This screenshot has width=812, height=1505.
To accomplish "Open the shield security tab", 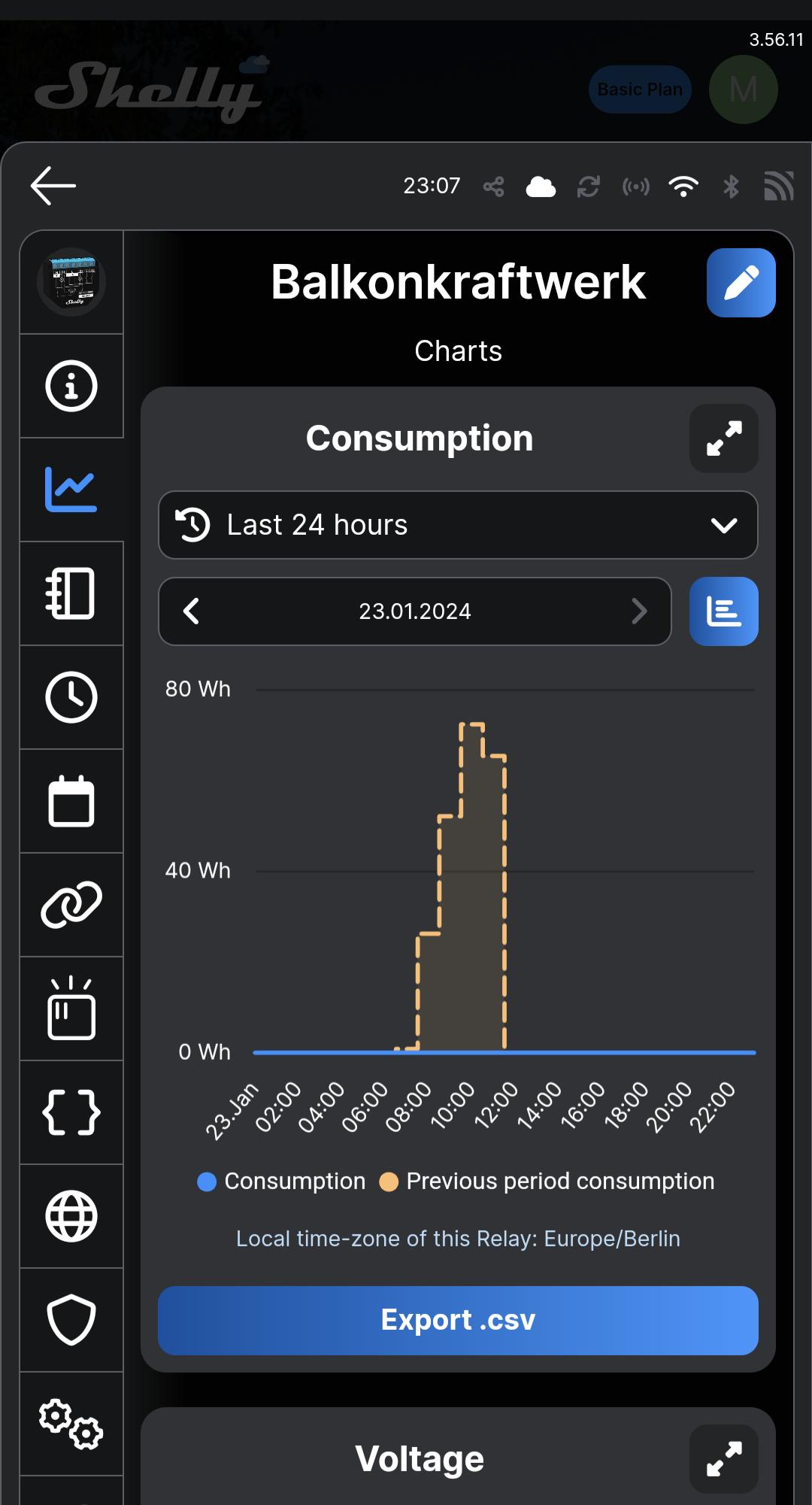I will point(71,1320).
